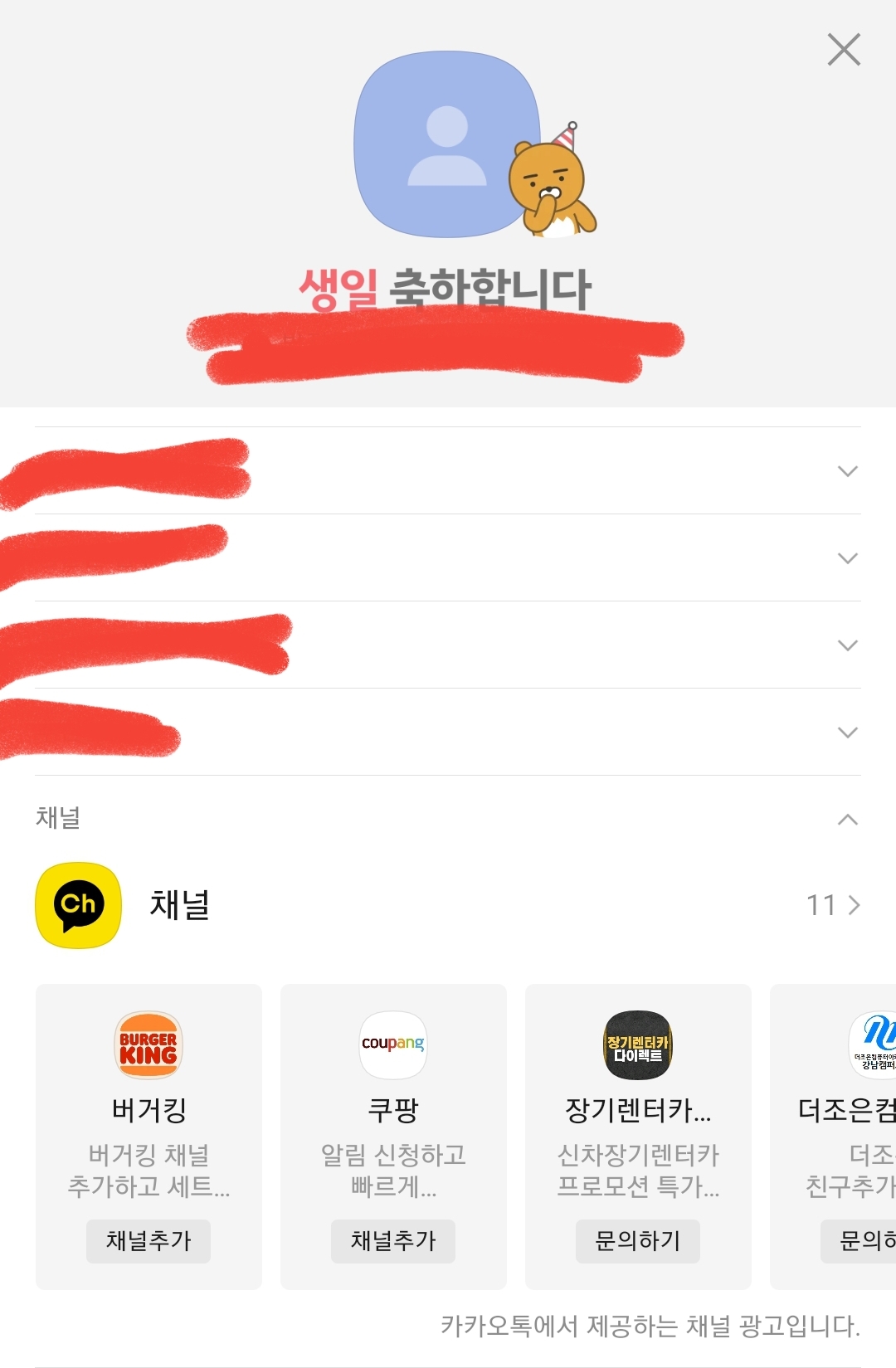Tap 문의하기 for 장기렌터카 다이렉트
Viewport: 896px width, 1368px height.
point(638,1240)
